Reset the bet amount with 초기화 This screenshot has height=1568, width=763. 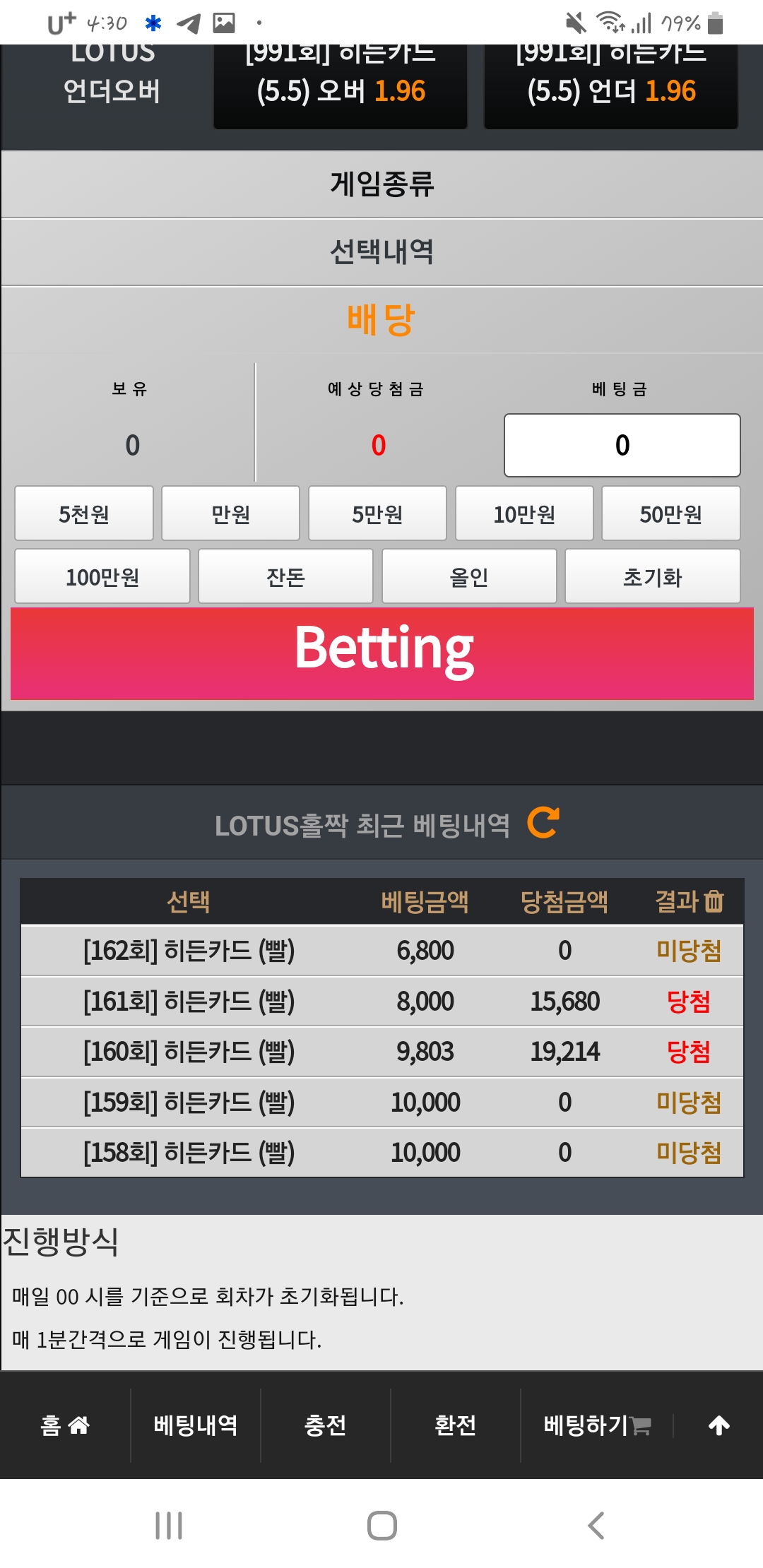(652, 576)
